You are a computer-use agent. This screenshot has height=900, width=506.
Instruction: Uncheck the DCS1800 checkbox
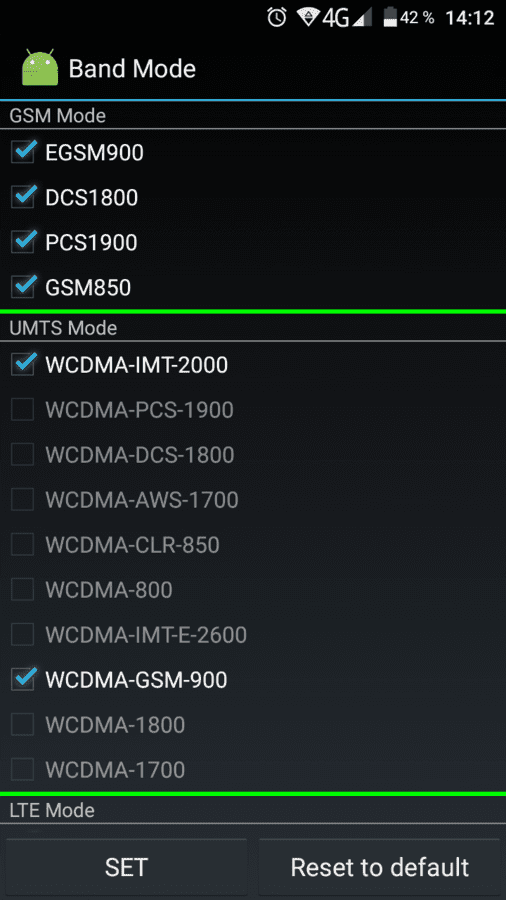click(x=23, y=197)
